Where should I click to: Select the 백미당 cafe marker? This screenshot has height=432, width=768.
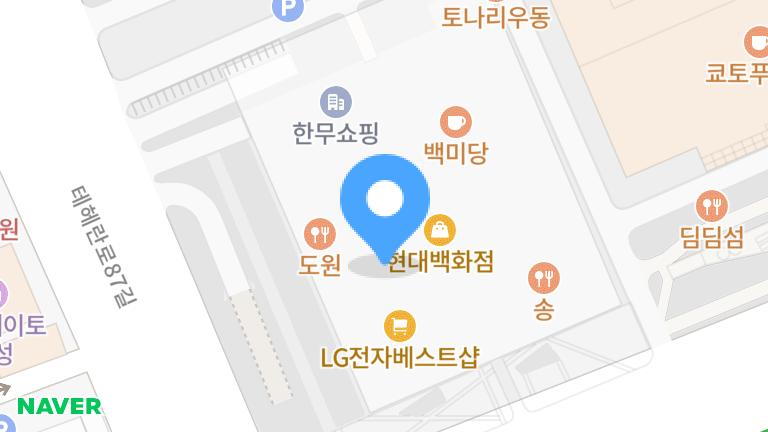455,122
